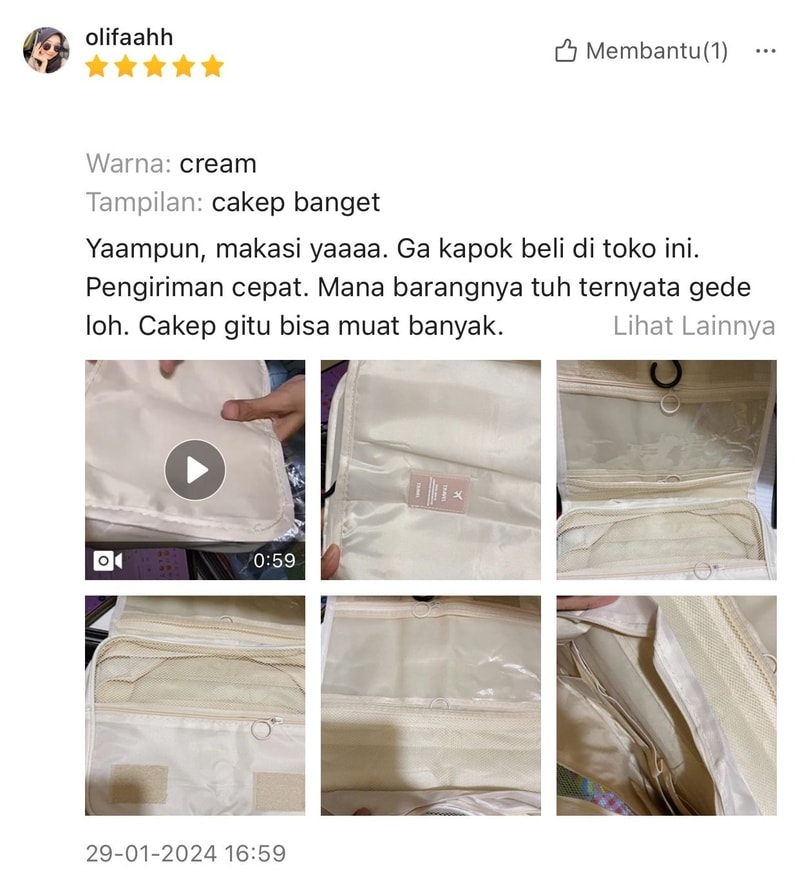Open photo showing beige velcro strips
Image resolution: width=800 pixels, height=884 pixels.
pyautogui.click(x=195, y=705)
